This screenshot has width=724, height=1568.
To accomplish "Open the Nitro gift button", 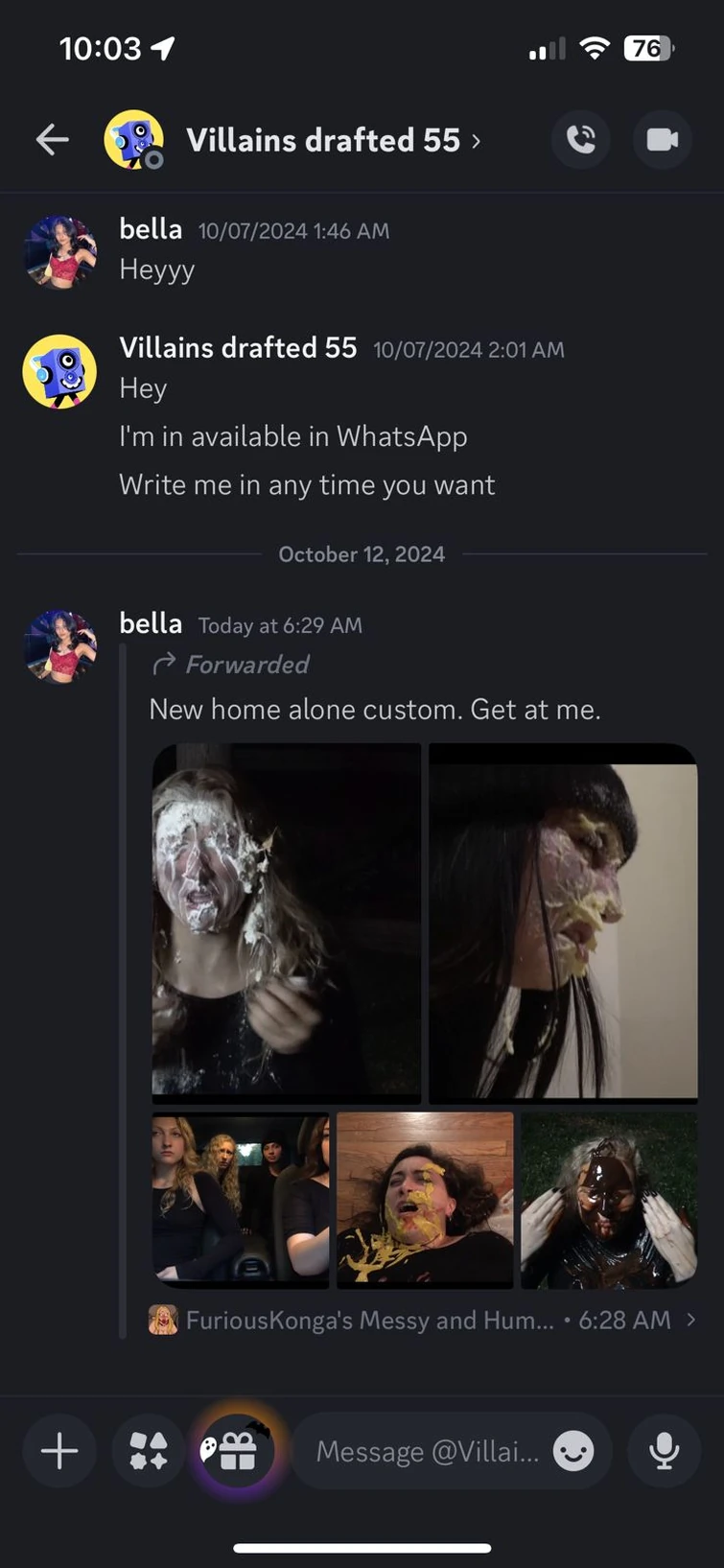I will [x=236, y=1450].
